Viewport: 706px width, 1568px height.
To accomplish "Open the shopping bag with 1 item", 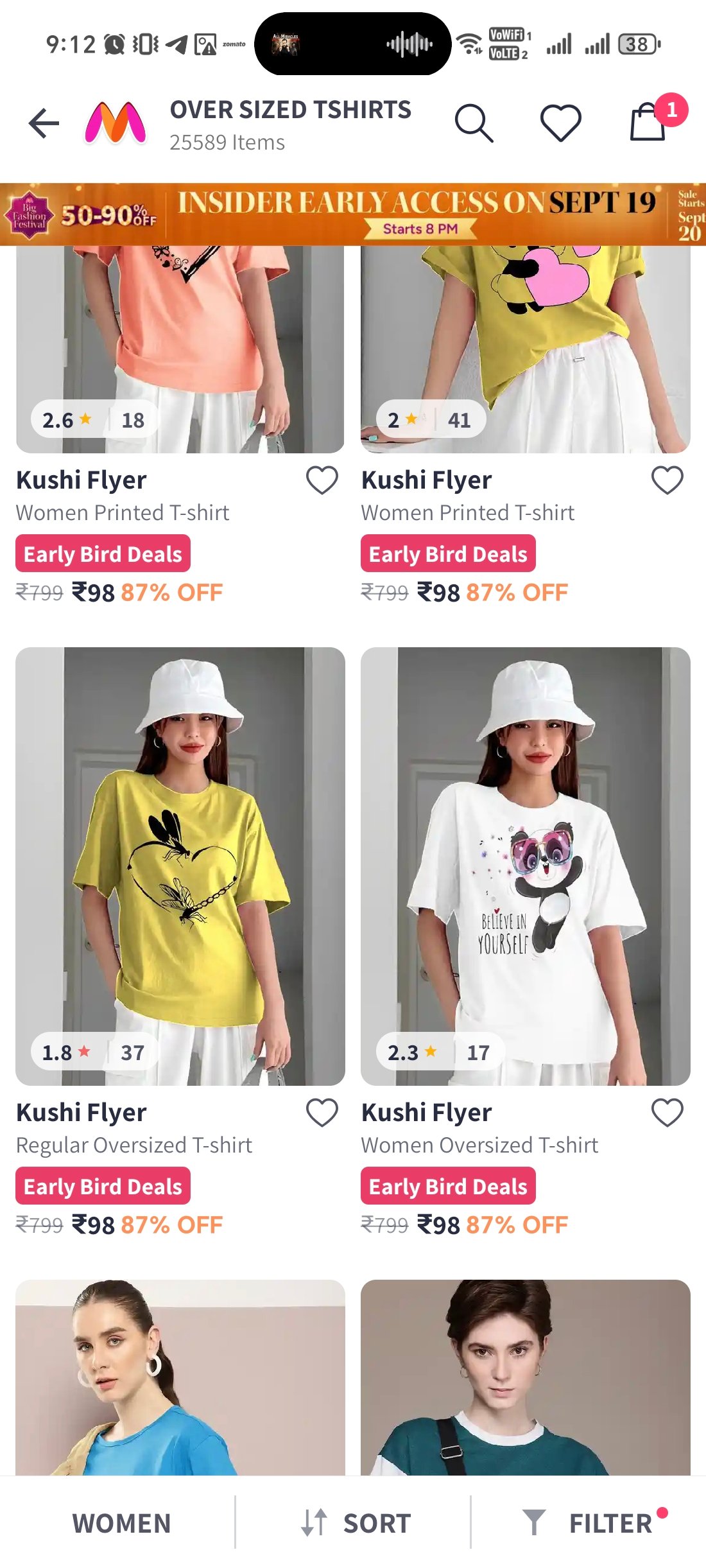I will [648, 122].
